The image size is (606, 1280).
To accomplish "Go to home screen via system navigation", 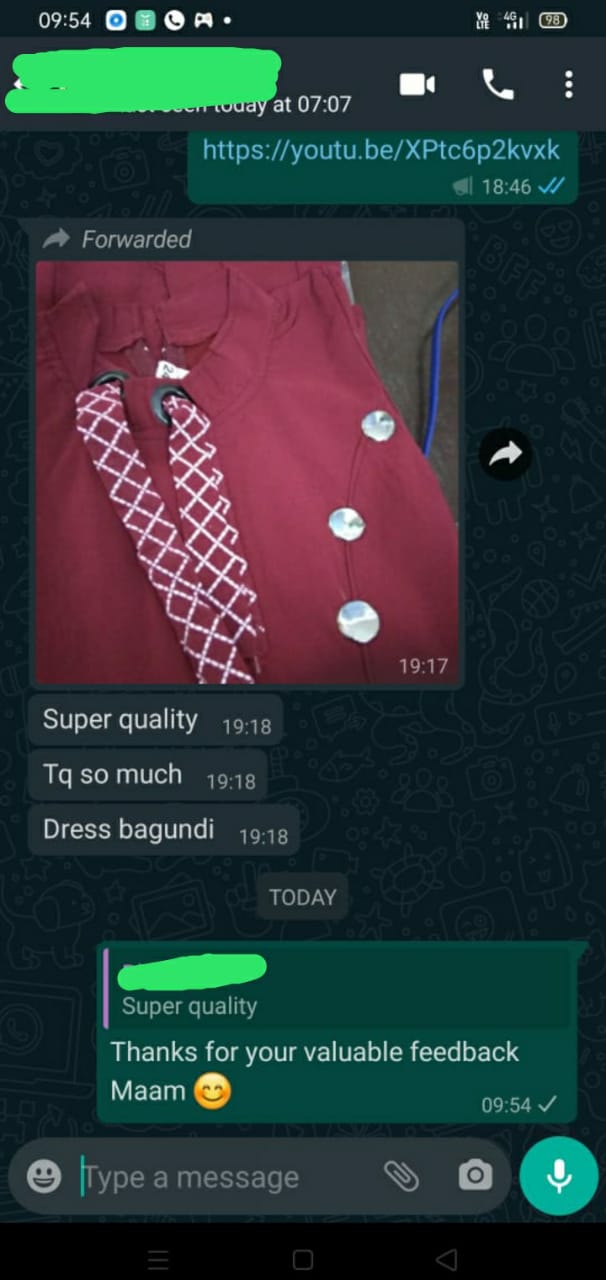I will click(302, 1258).
